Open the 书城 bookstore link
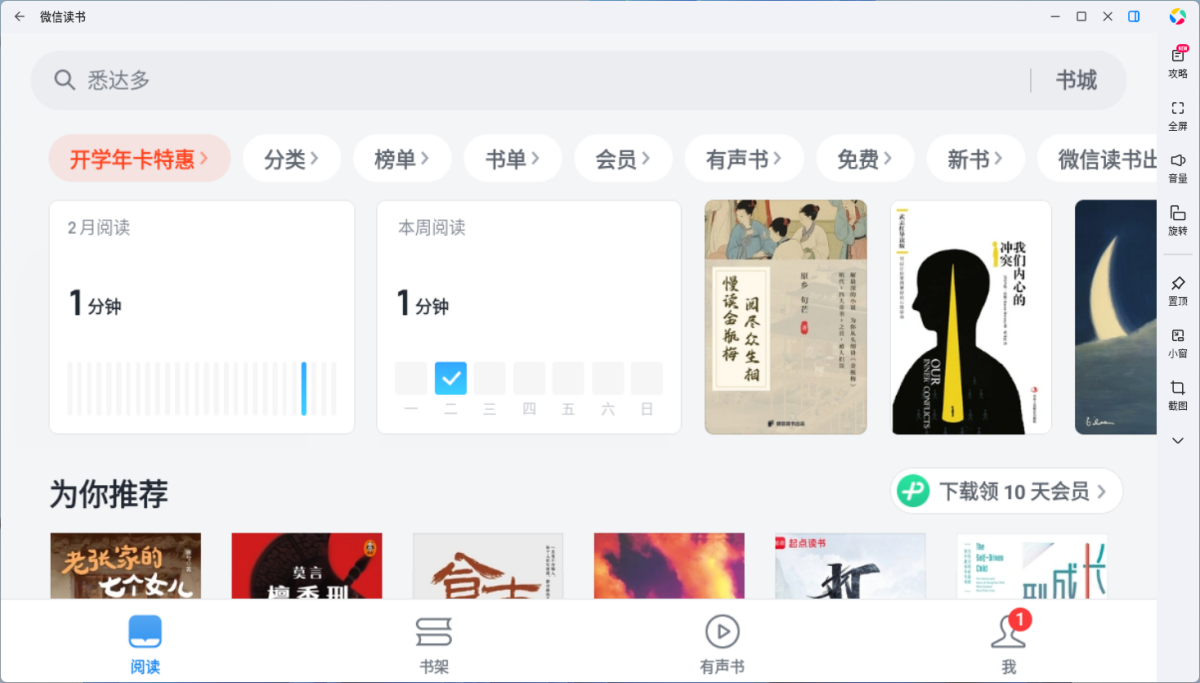The width and height of the screenshot is (1200, 683). 1076,80
